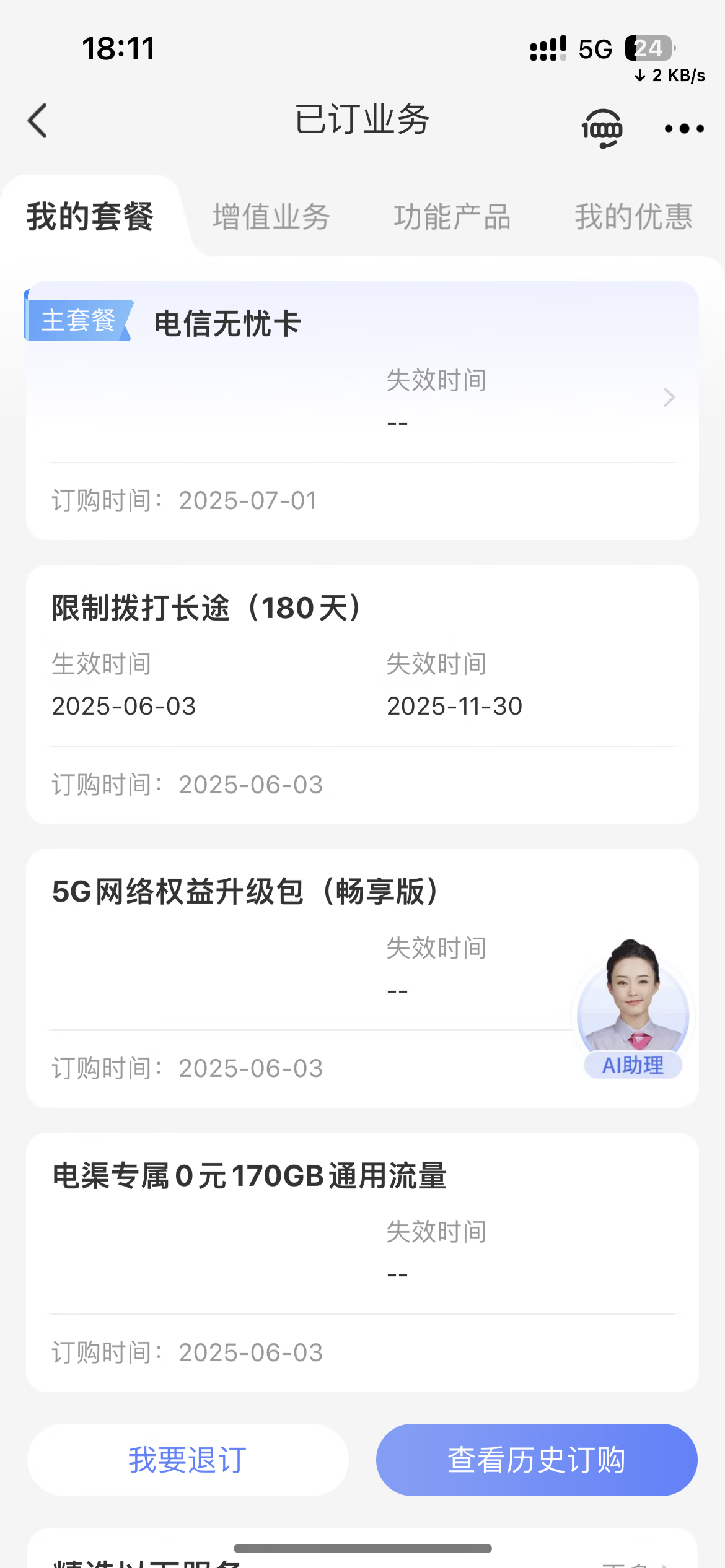Switch to the 功能产品 tab
The height and width of the screenshot is (1568, 725).
click(x=452, y=217)
